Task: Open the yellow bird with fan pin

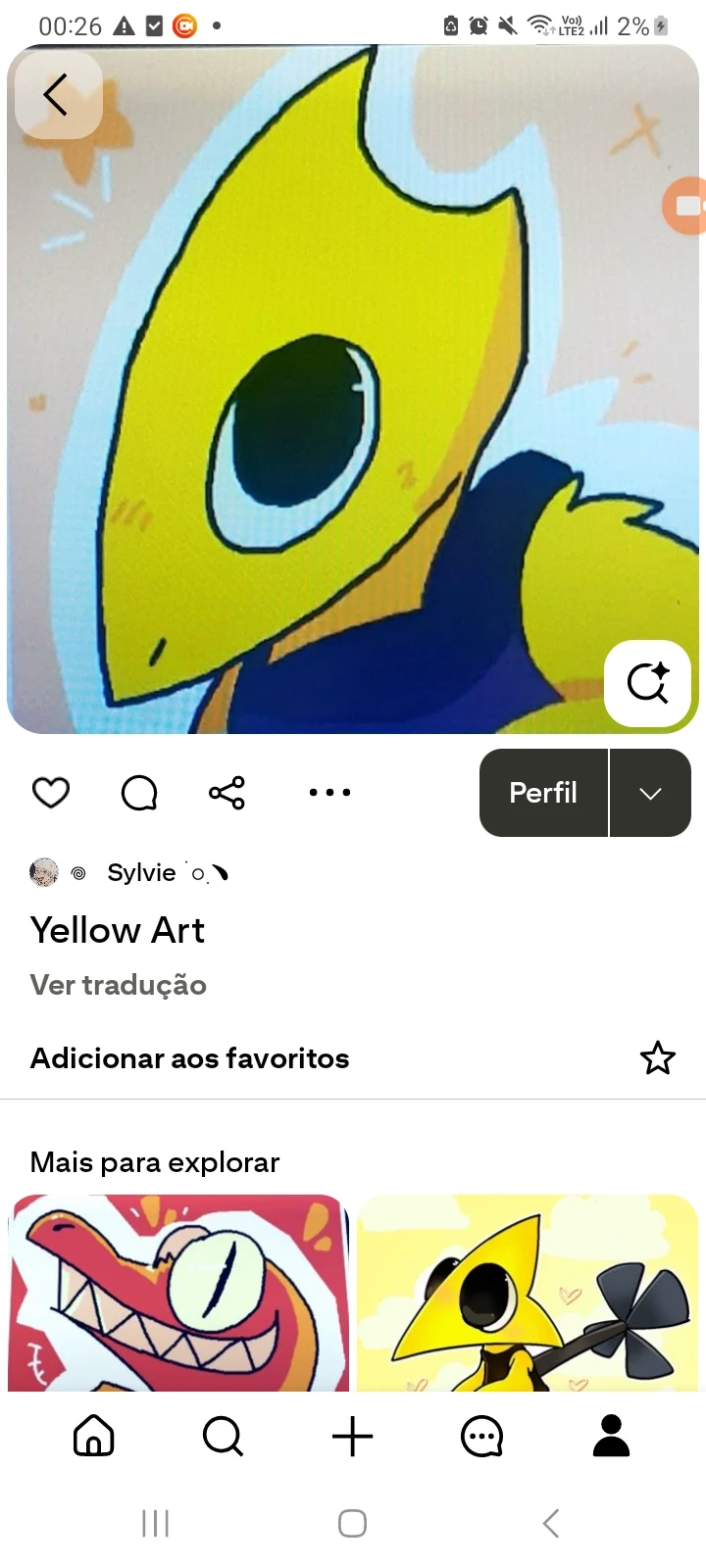Action: [x=528, y=1292]
